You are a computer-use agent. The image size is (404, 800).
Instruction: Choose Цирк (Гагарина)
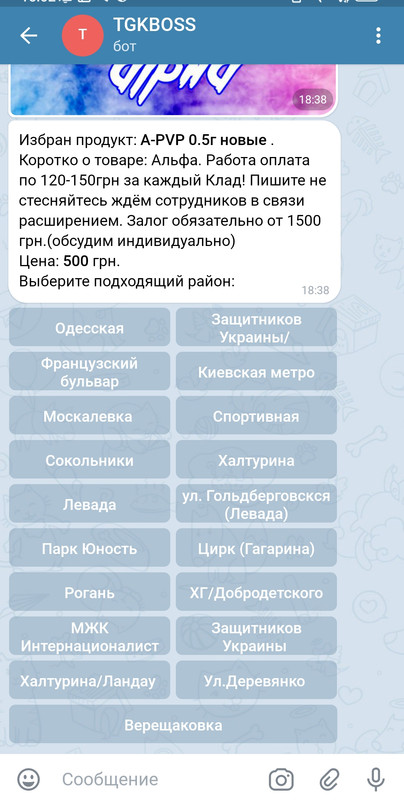point(257,548)
